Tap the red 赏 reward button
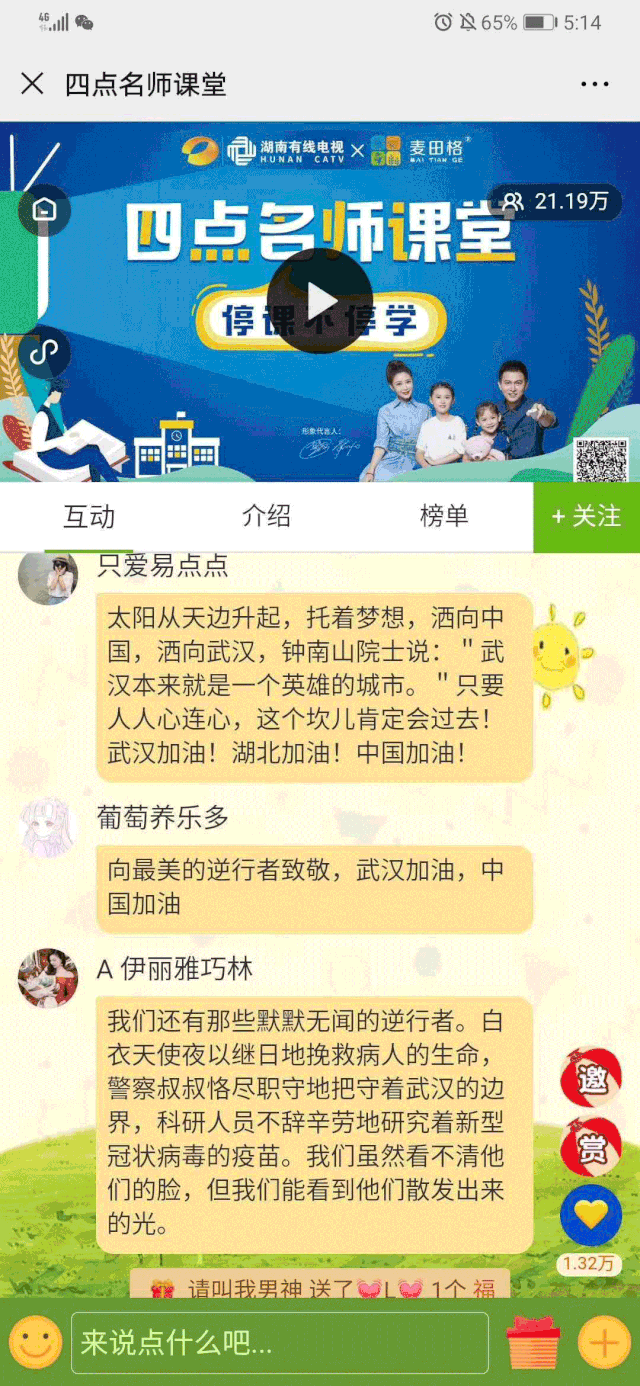This screenshot has height=1386, width=640. click(591, 1147)
